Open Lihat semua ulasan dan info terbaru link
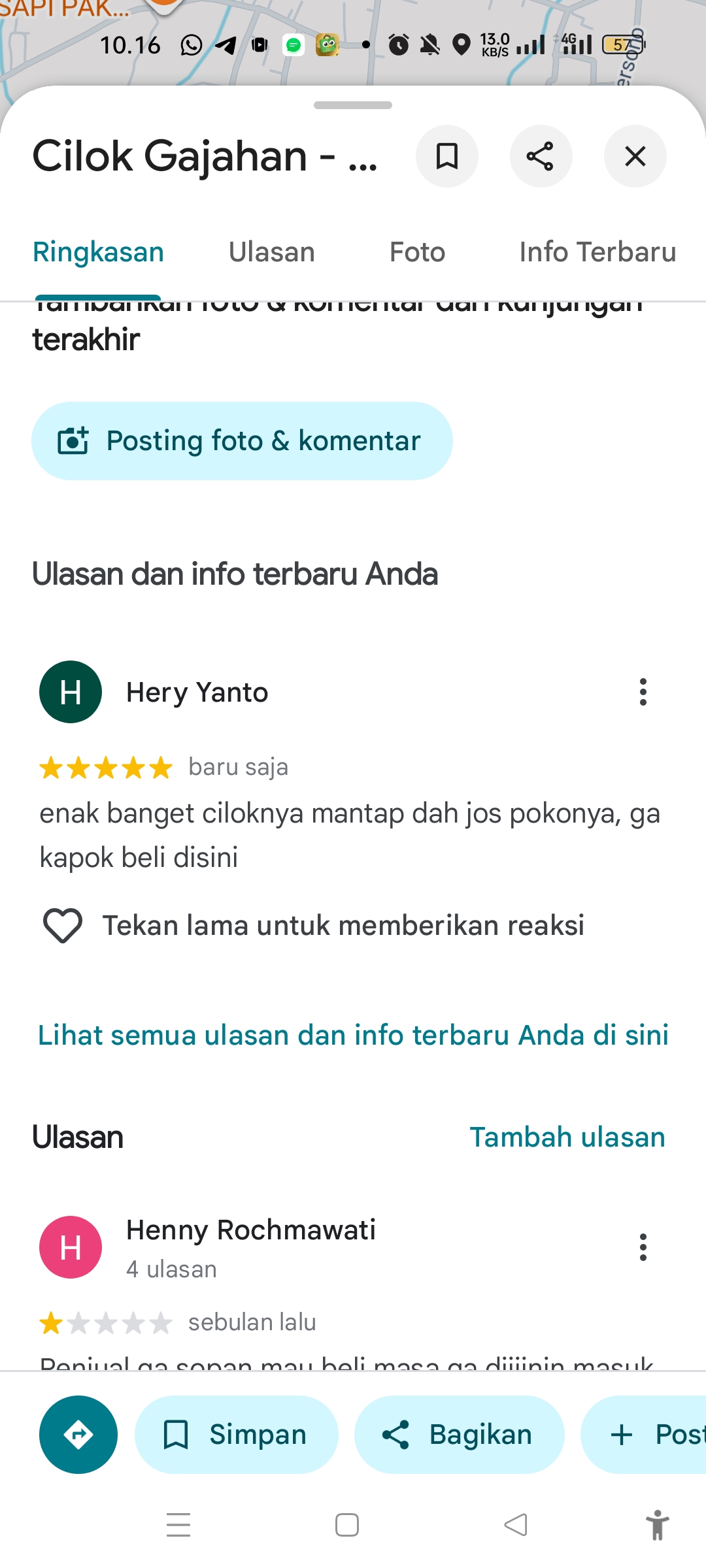Viewport: 706px width, 1568px height. point(353,1035)
